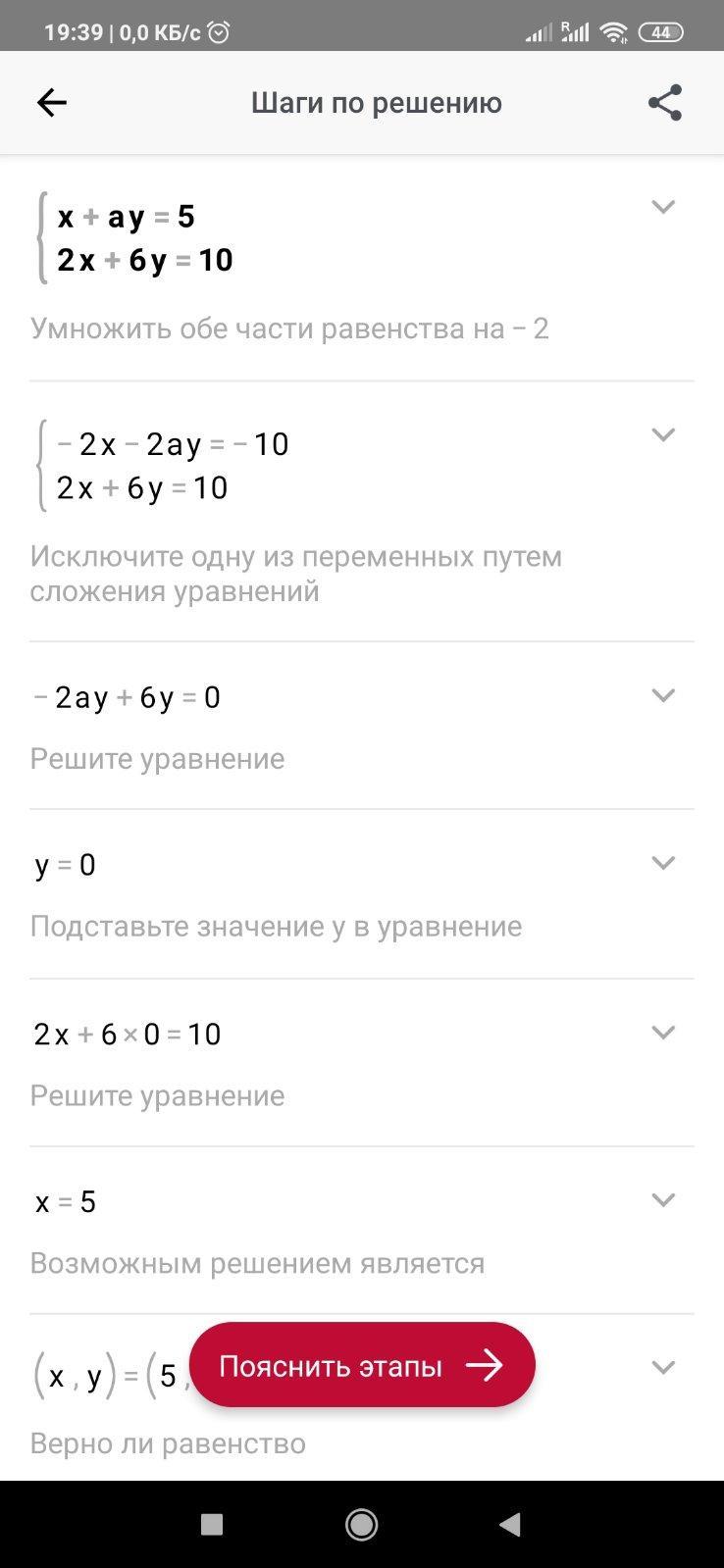
Task: Open recent apps from the navigation bar
Action: 212,1524
